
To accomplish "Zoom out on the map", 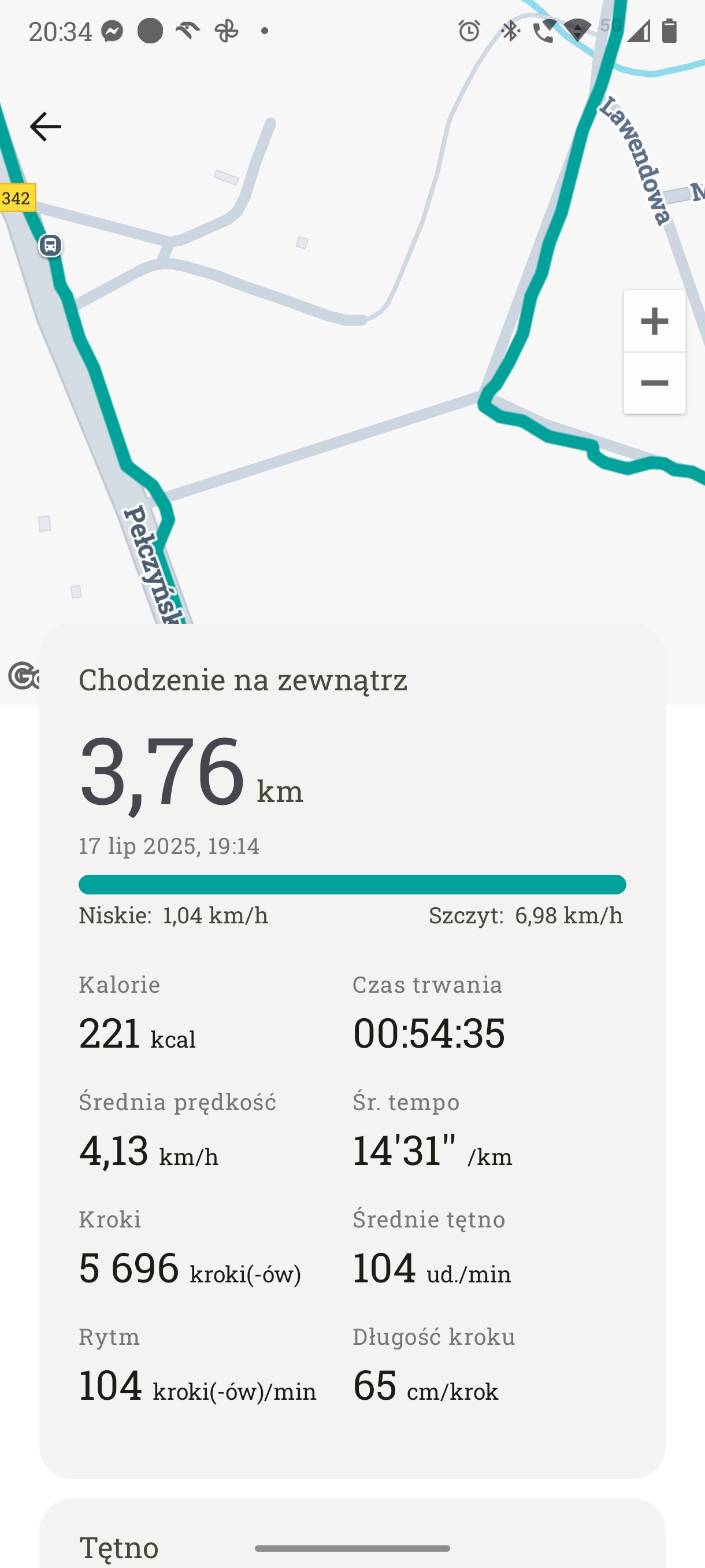I will pos(655,383).
